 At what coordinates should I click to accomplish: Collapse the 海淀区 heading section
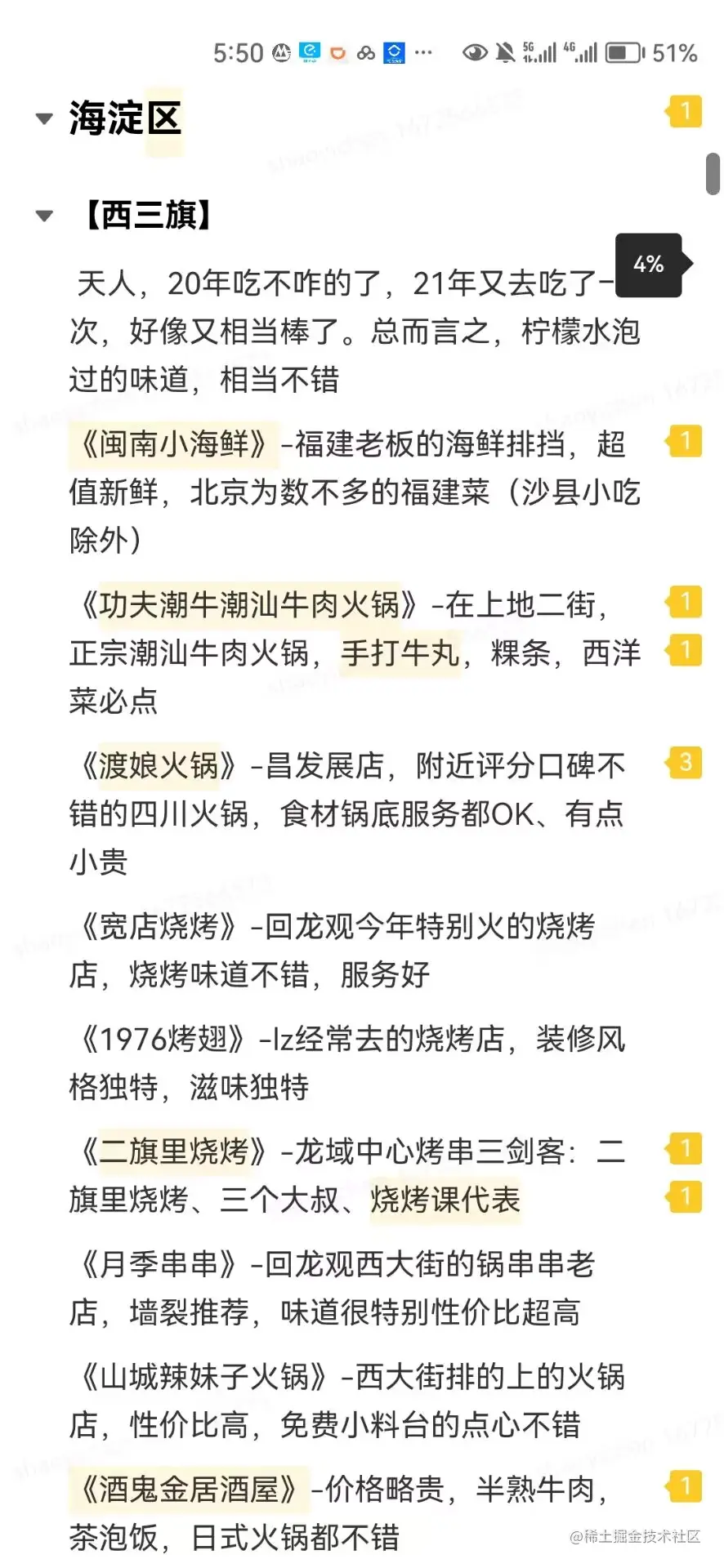(44, 119)
